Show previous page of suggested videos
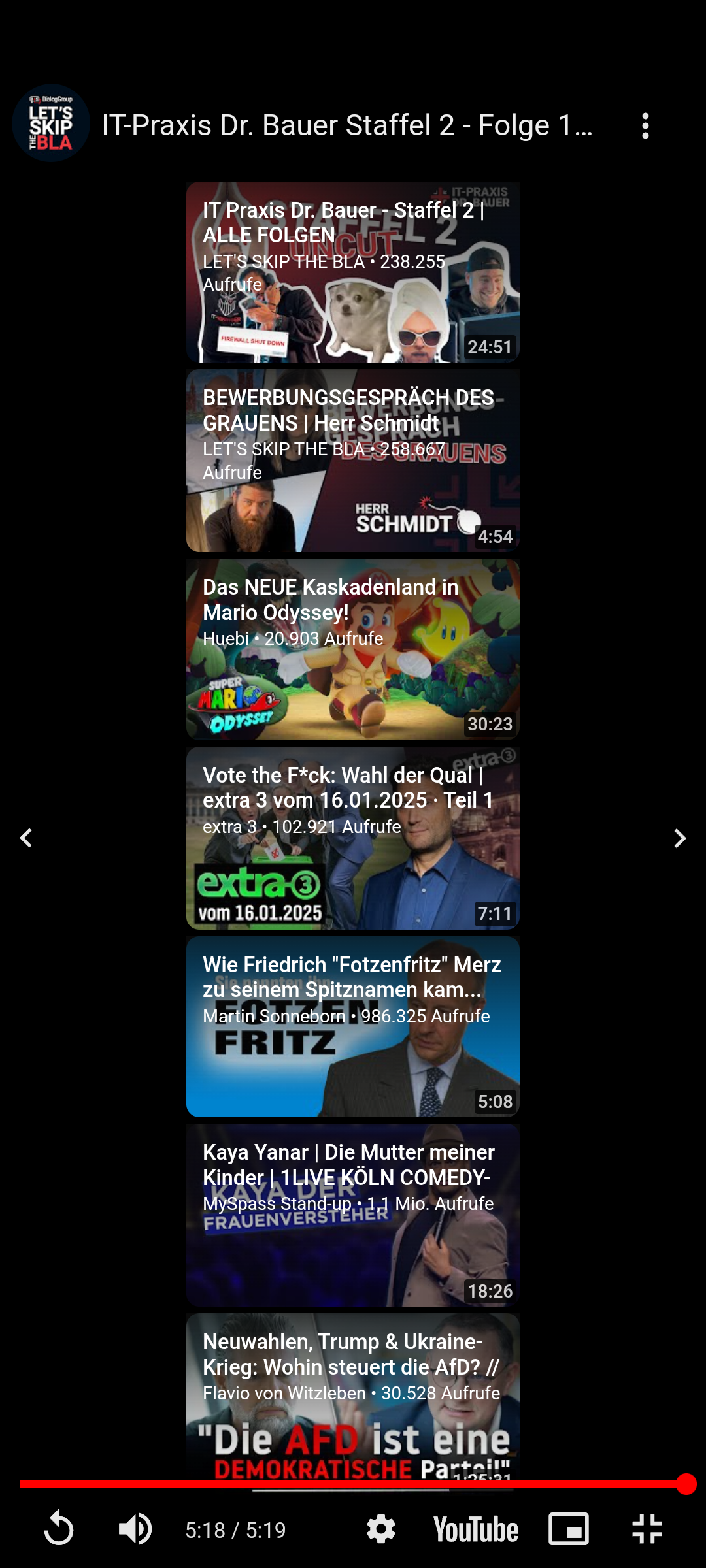Screen dimensions: 706x1568 pos(26,838)
